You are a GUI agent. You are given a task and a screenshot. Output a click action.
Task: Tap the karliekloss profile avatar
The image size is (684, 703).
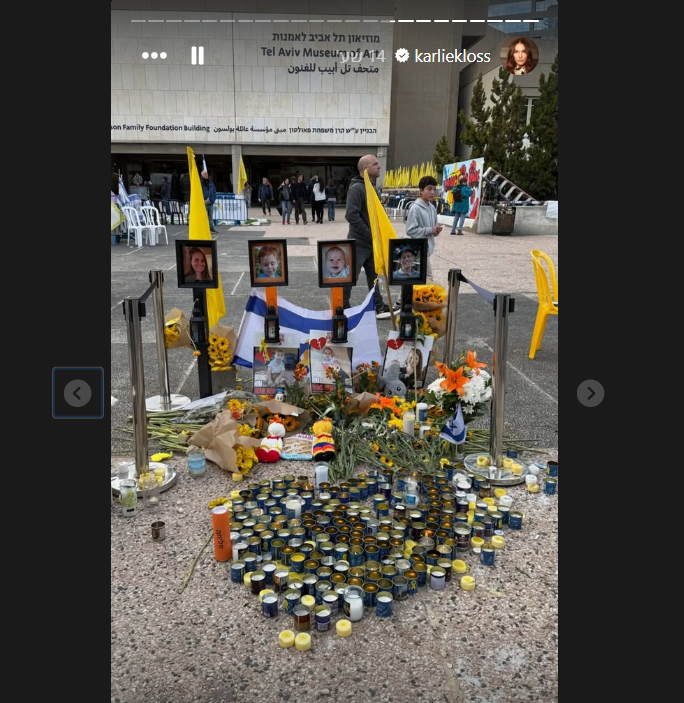(520, 56)
